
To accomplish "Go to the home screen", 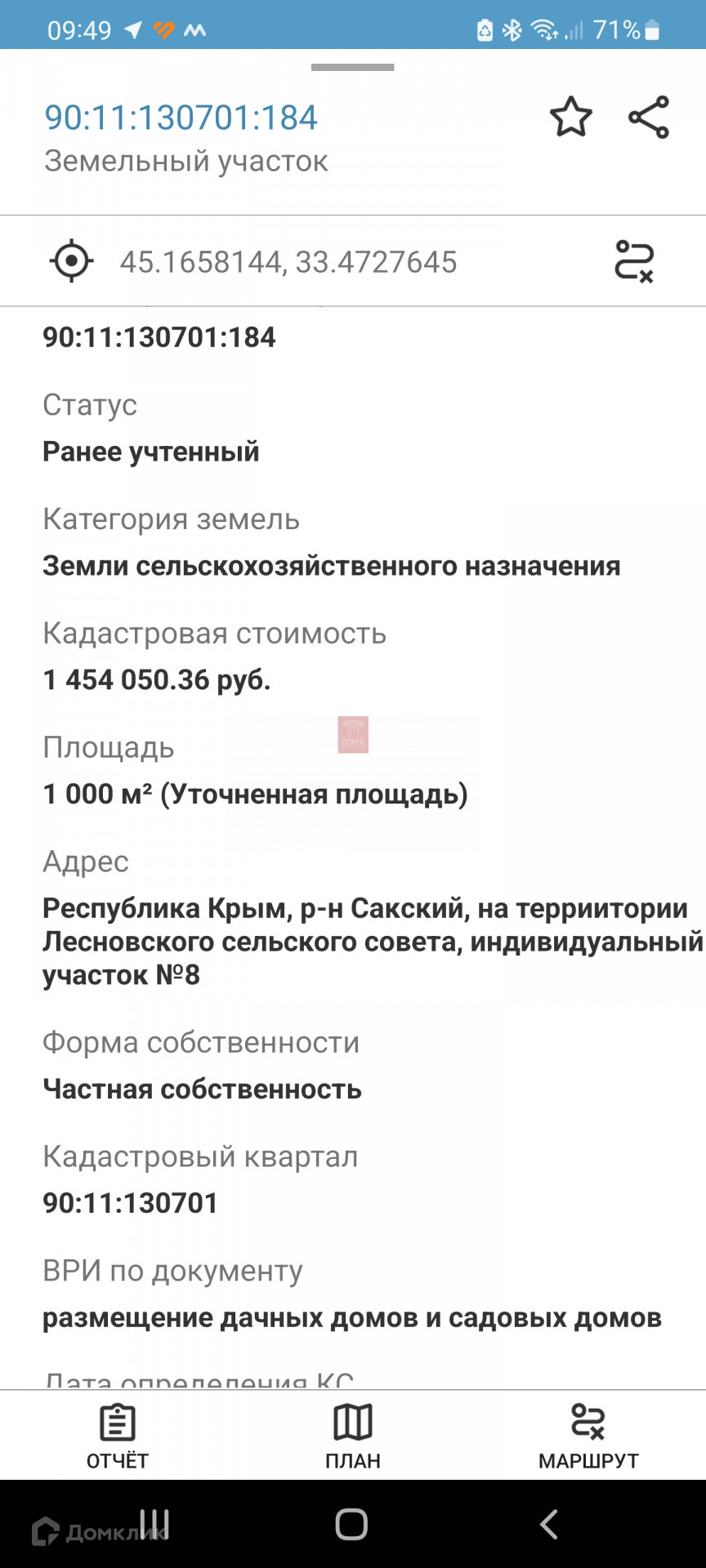I will (x=352, y=1524).
